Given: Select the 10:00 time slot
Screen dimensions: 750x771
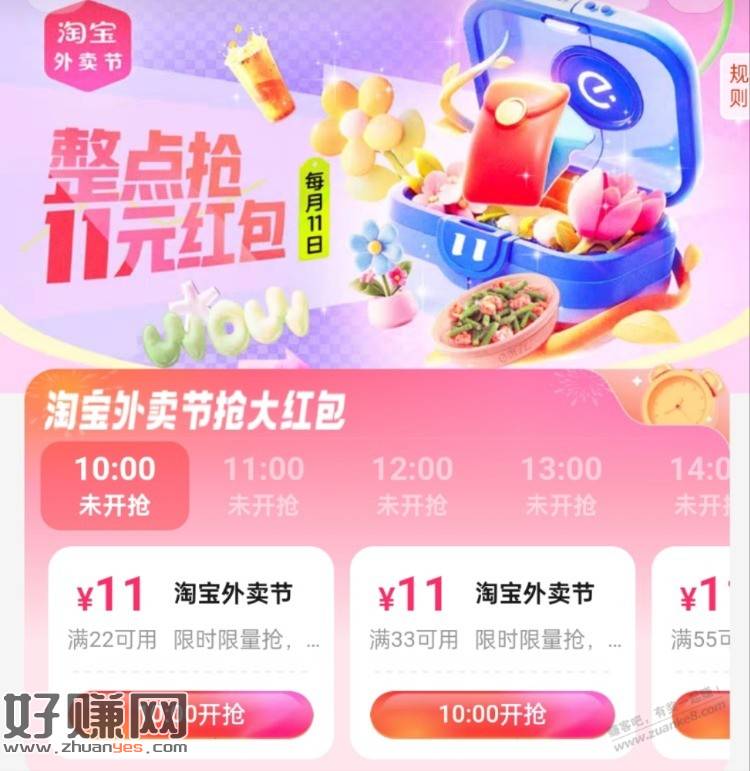Looking at the screenshot, I should point(115,485).
